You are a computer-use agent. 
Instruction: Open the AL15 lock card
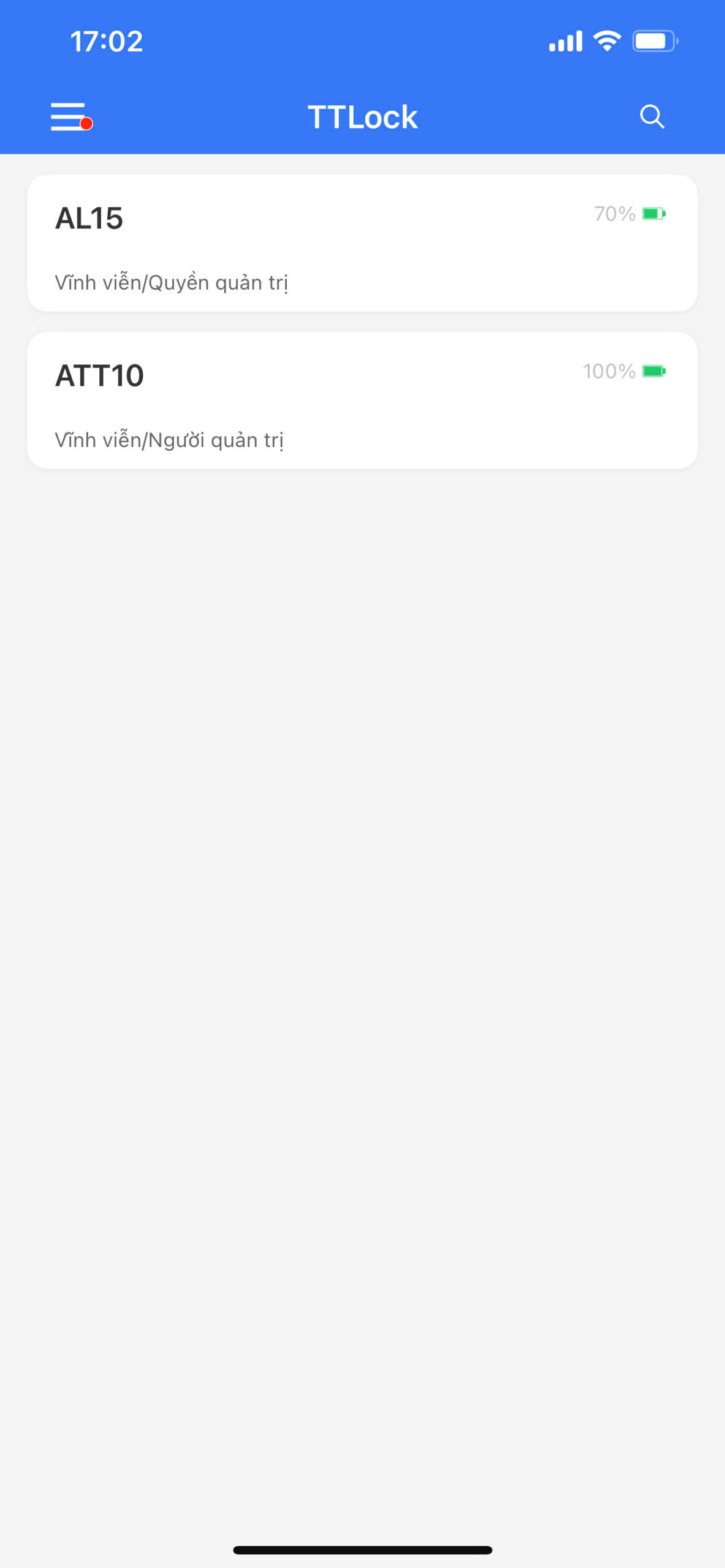point(362,243)
